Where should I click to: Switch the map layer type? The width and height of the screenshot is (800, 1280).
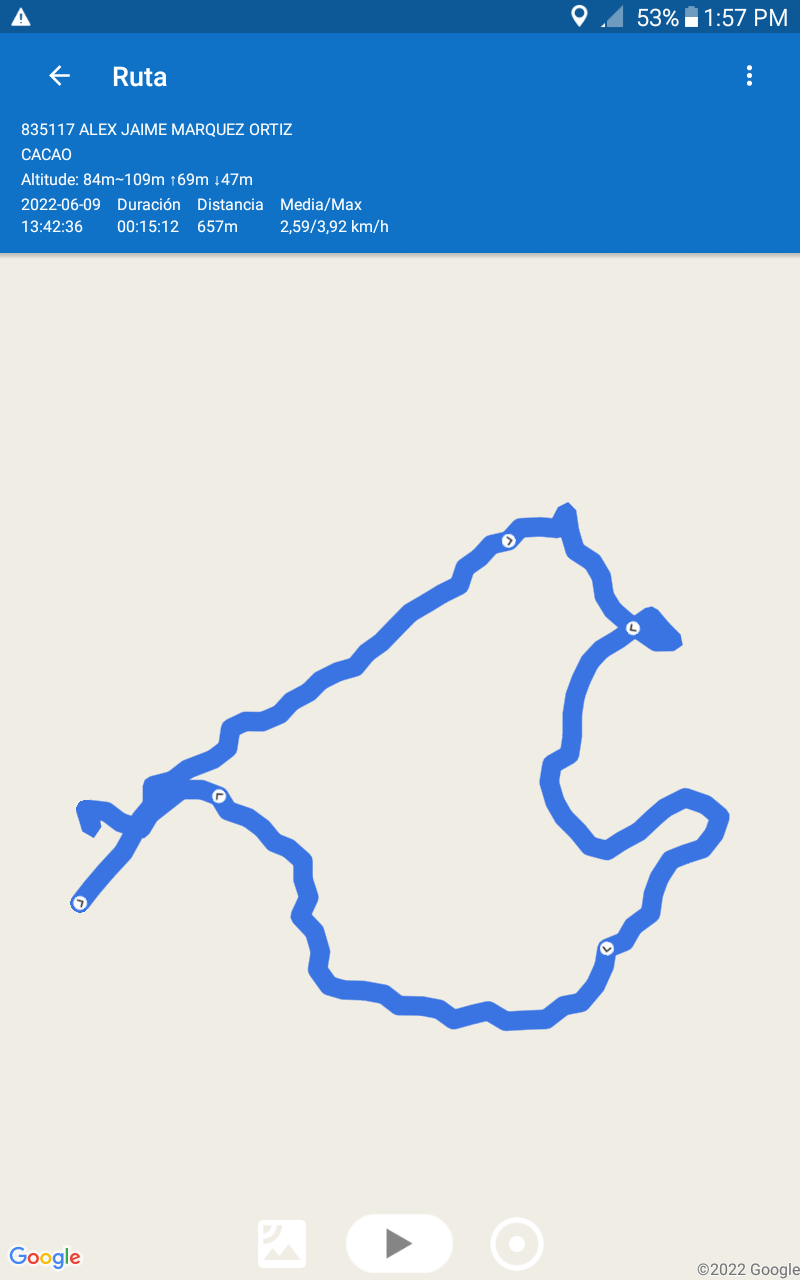[282, 1244]
